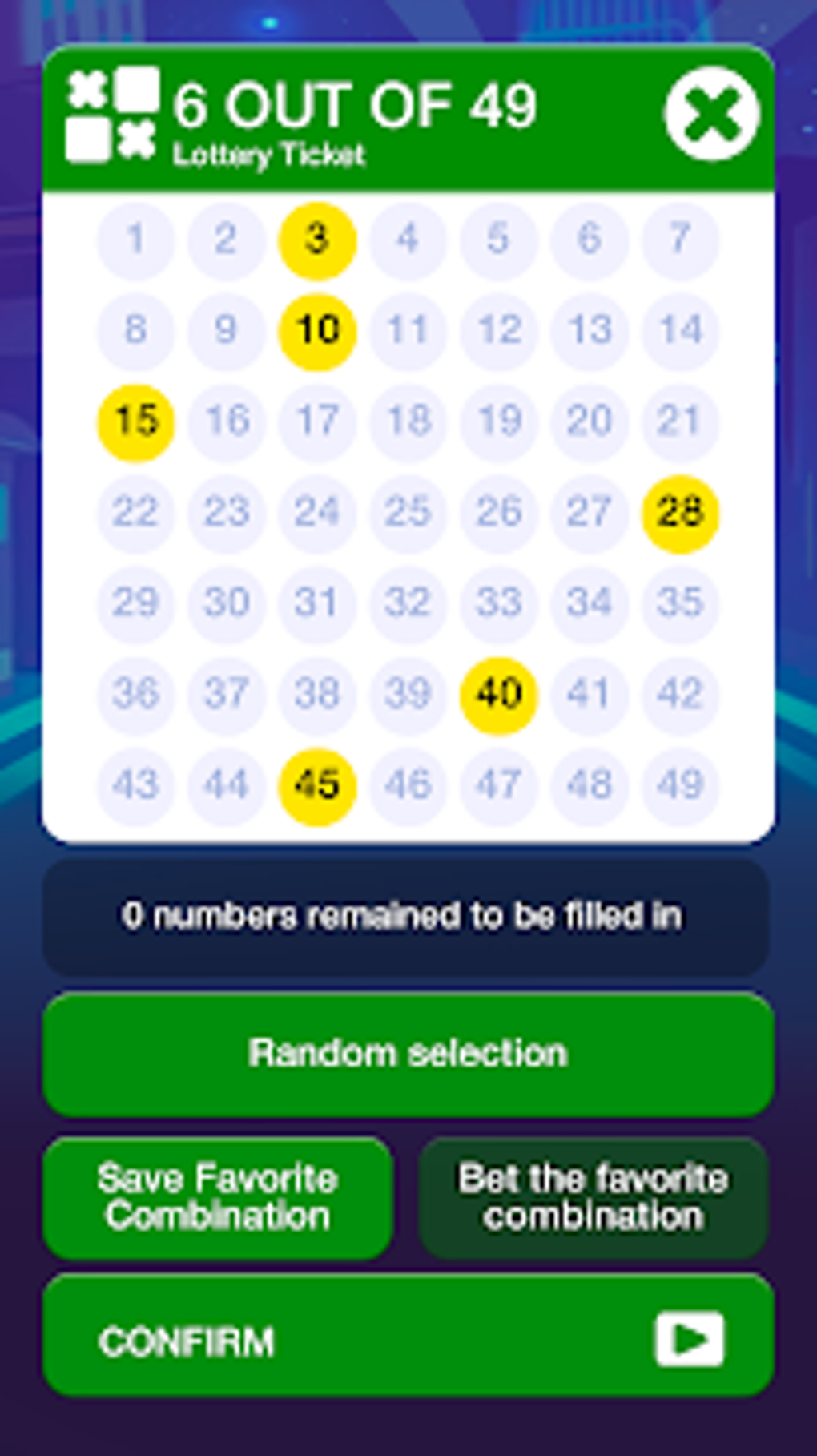Remove number 28 from selection
Screen dimensions: 817x1456
coord(681,514)
